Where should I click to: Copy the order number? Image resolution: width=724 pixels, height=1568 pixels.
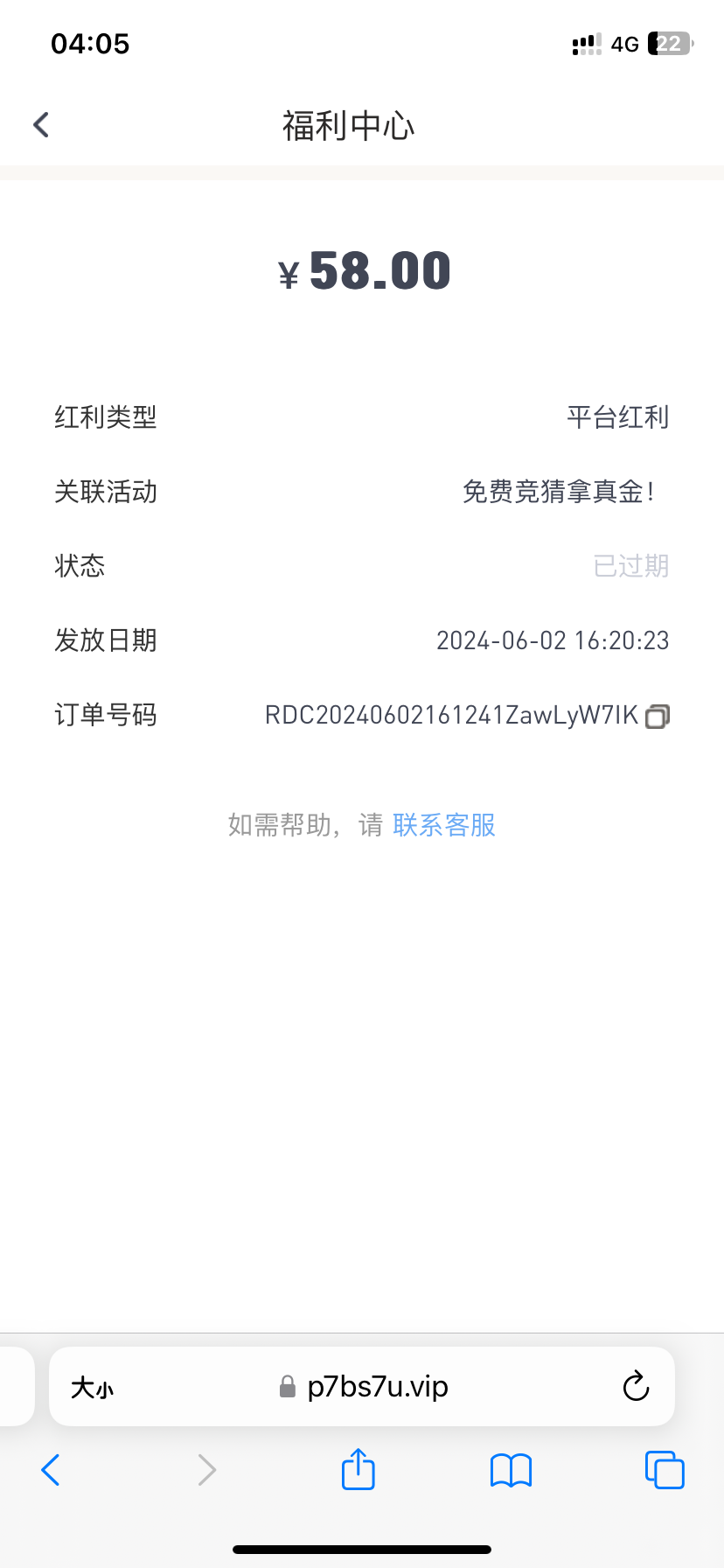(657, 717)
